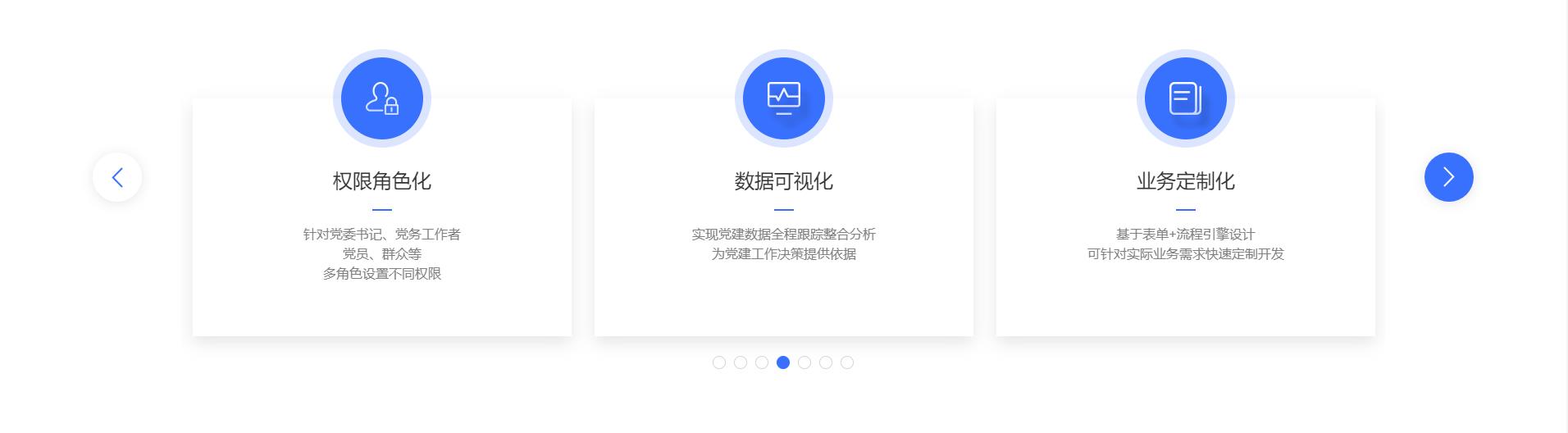Screen dimensions: 1568x433
Task: Go to the previous carousel slide
Action: pyautogui.click(x=117, y=177)
